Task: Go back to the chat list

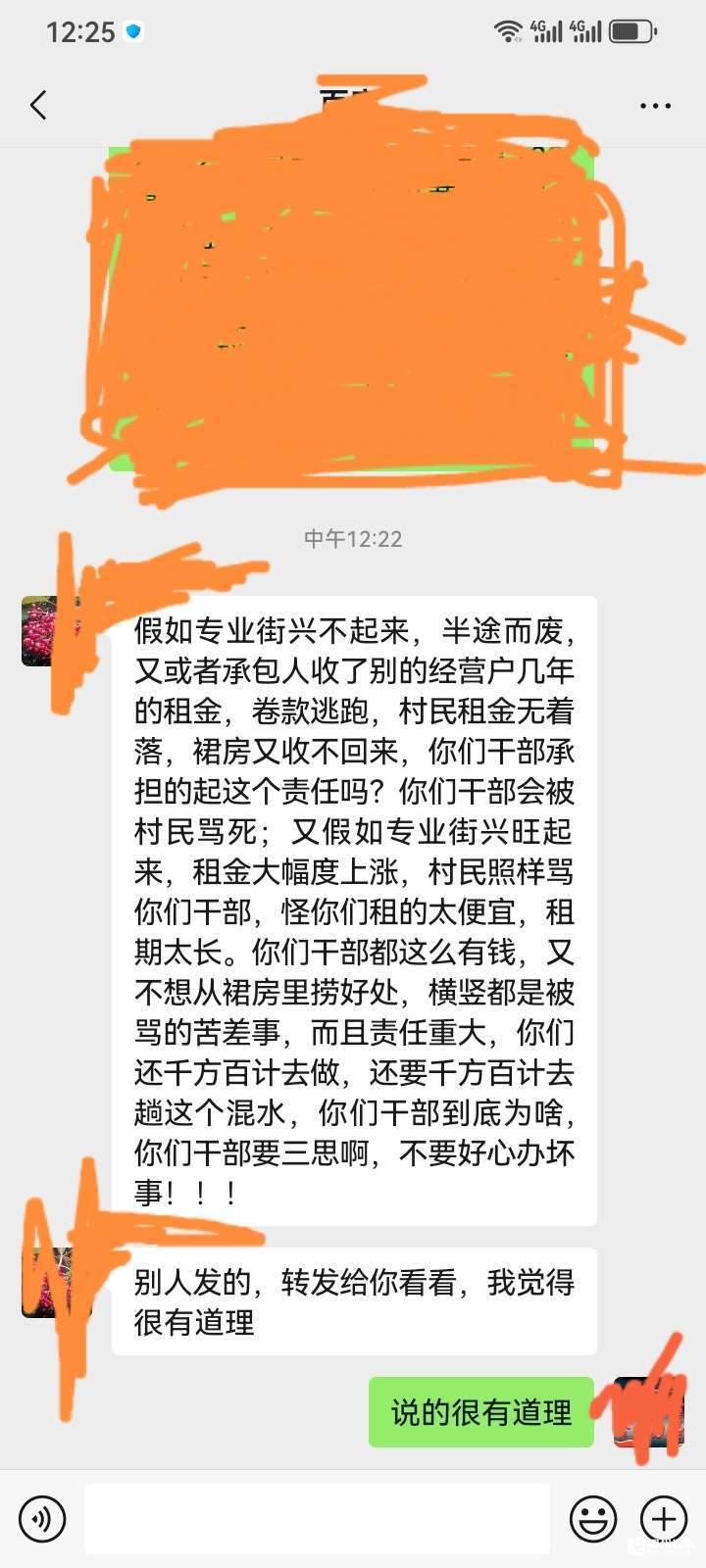Action: 39,105
